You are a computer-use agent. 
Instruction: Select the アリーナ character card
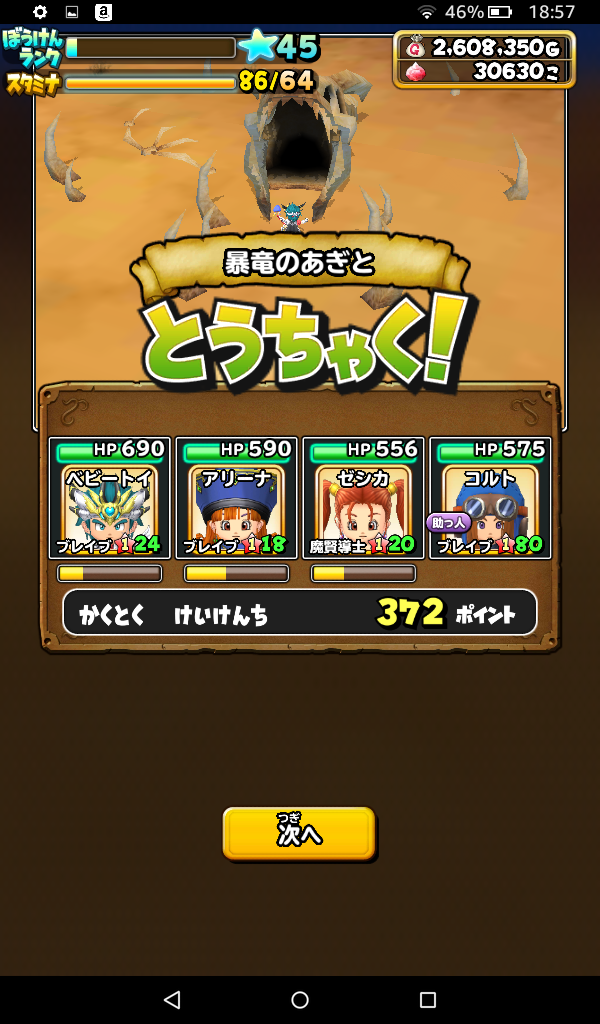pos(236,498)
